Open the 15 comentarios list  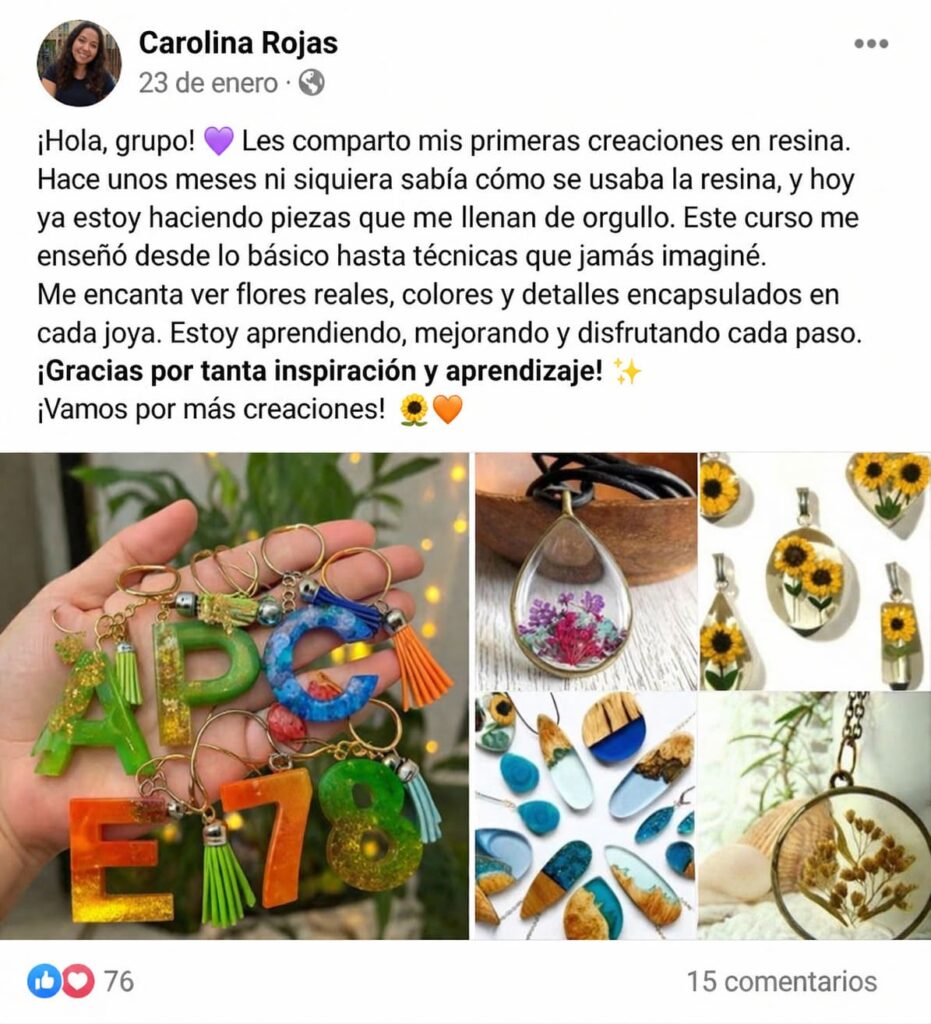(781, 981)
